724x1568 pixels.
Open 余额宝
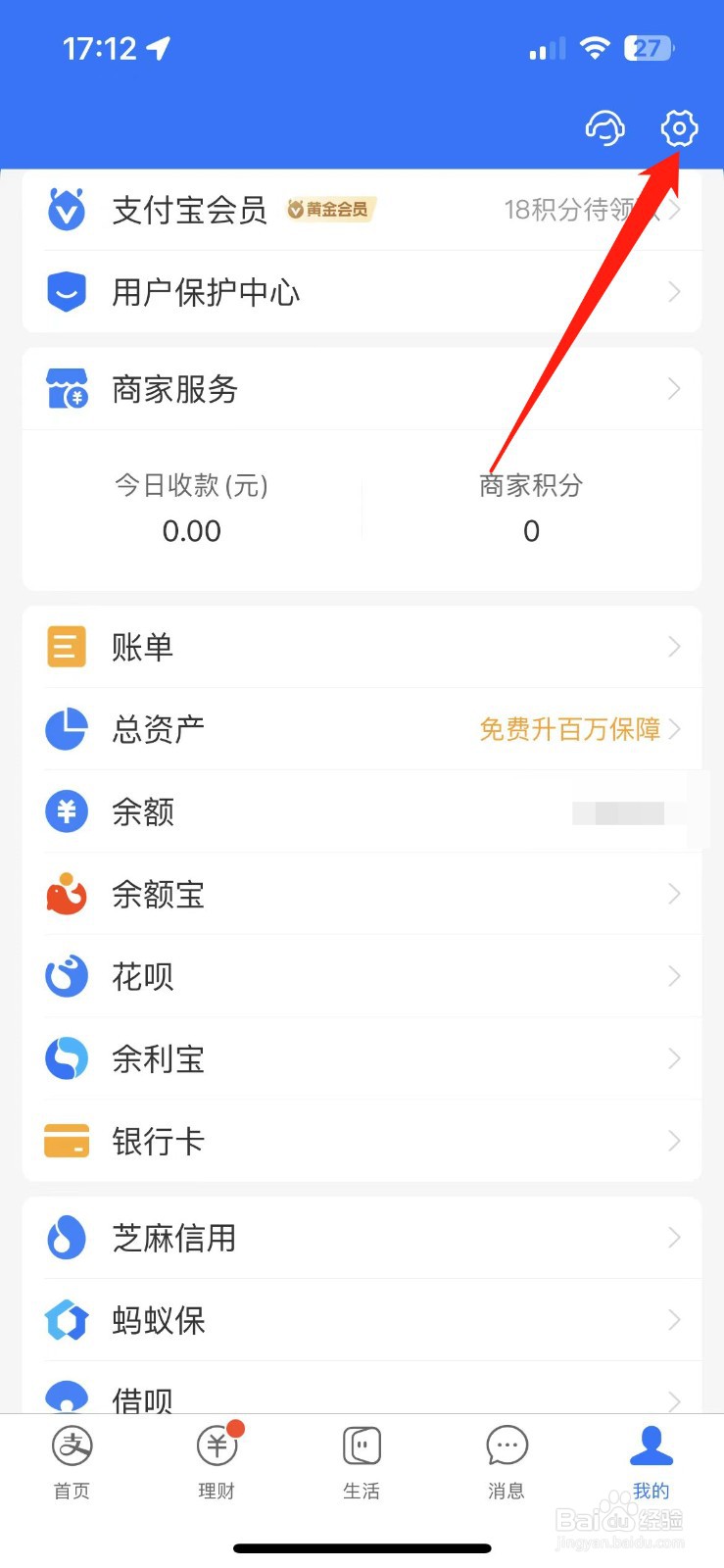362,894
